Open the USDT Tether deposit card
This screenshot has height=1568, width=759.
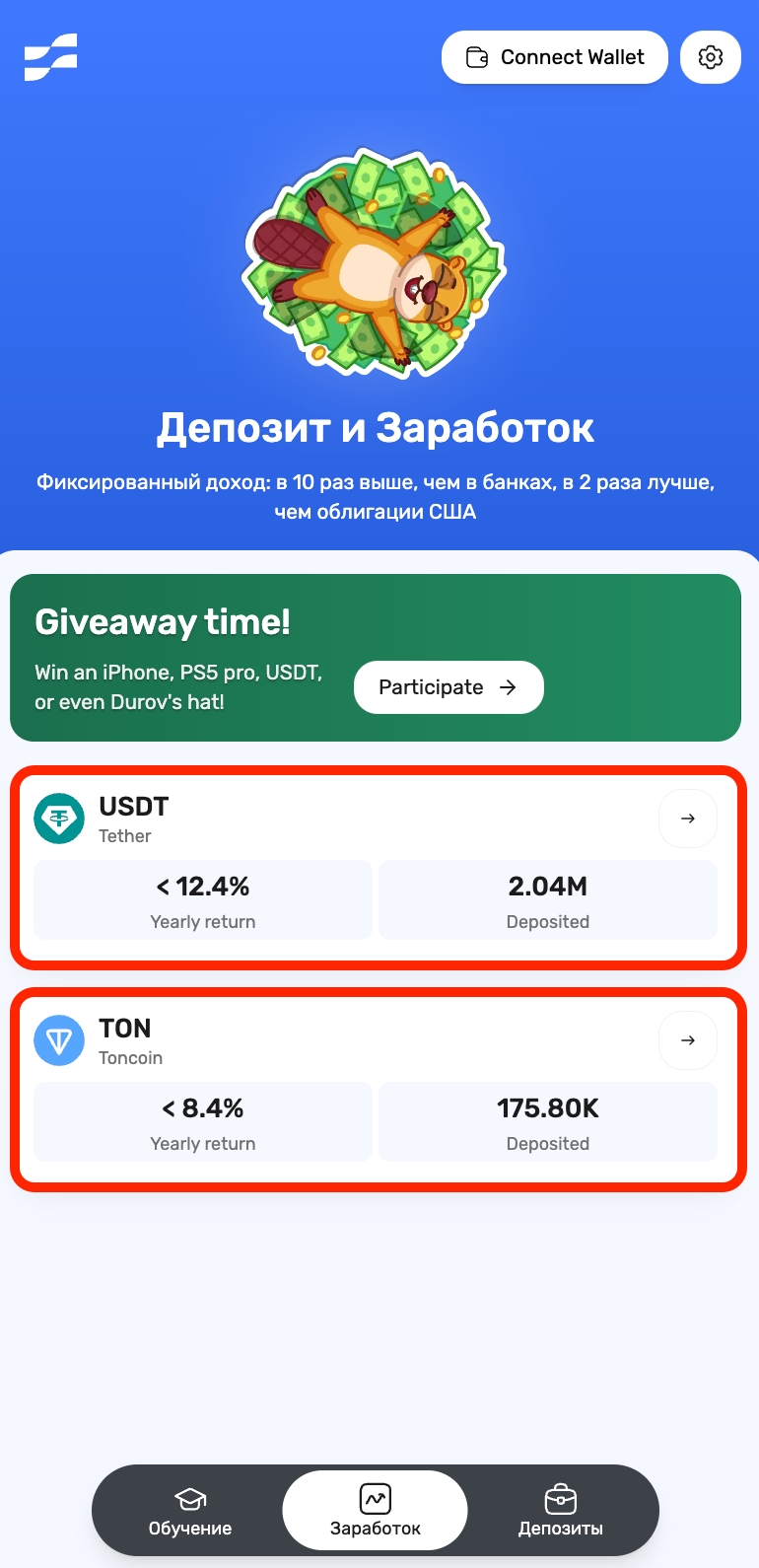[378, 868]
